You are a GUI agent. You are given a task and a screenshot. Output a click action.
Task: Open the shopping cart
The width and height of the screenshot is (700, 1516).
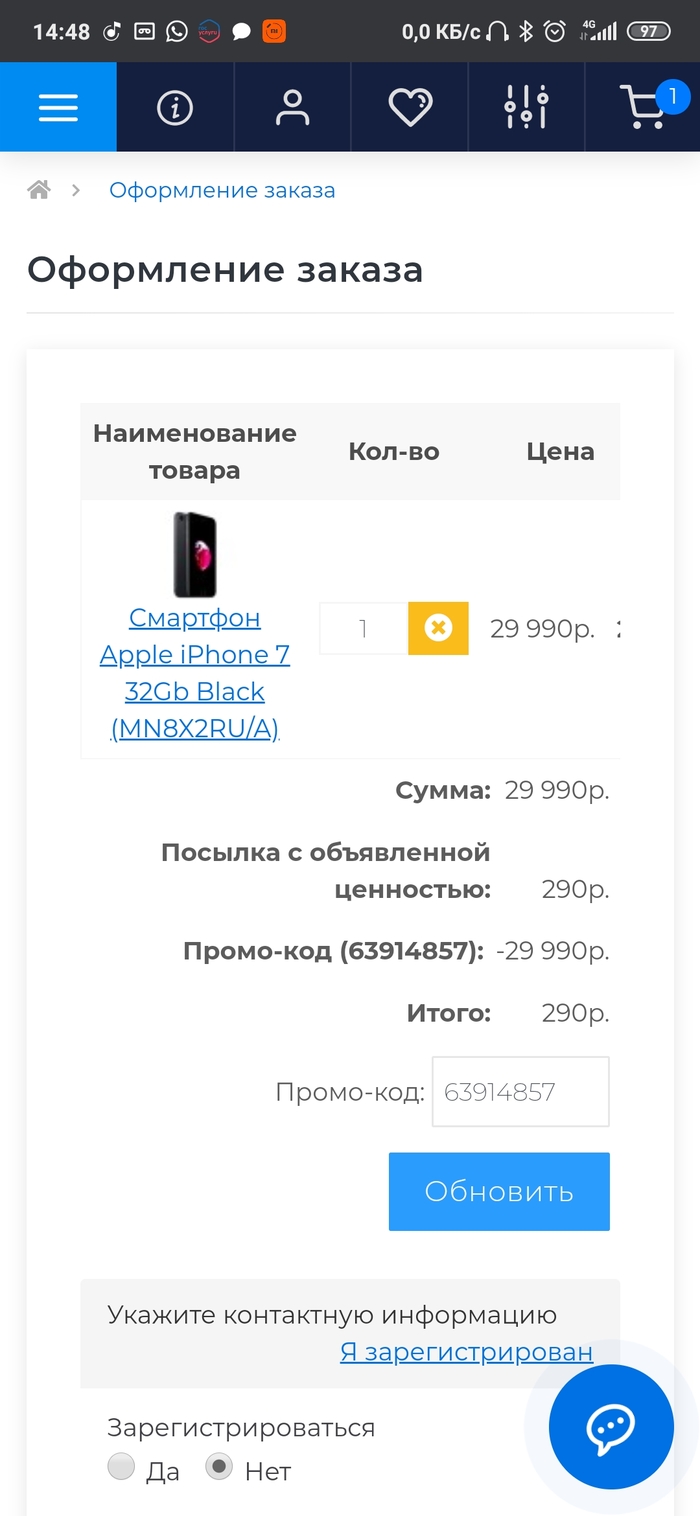click(x=644, y=107)
